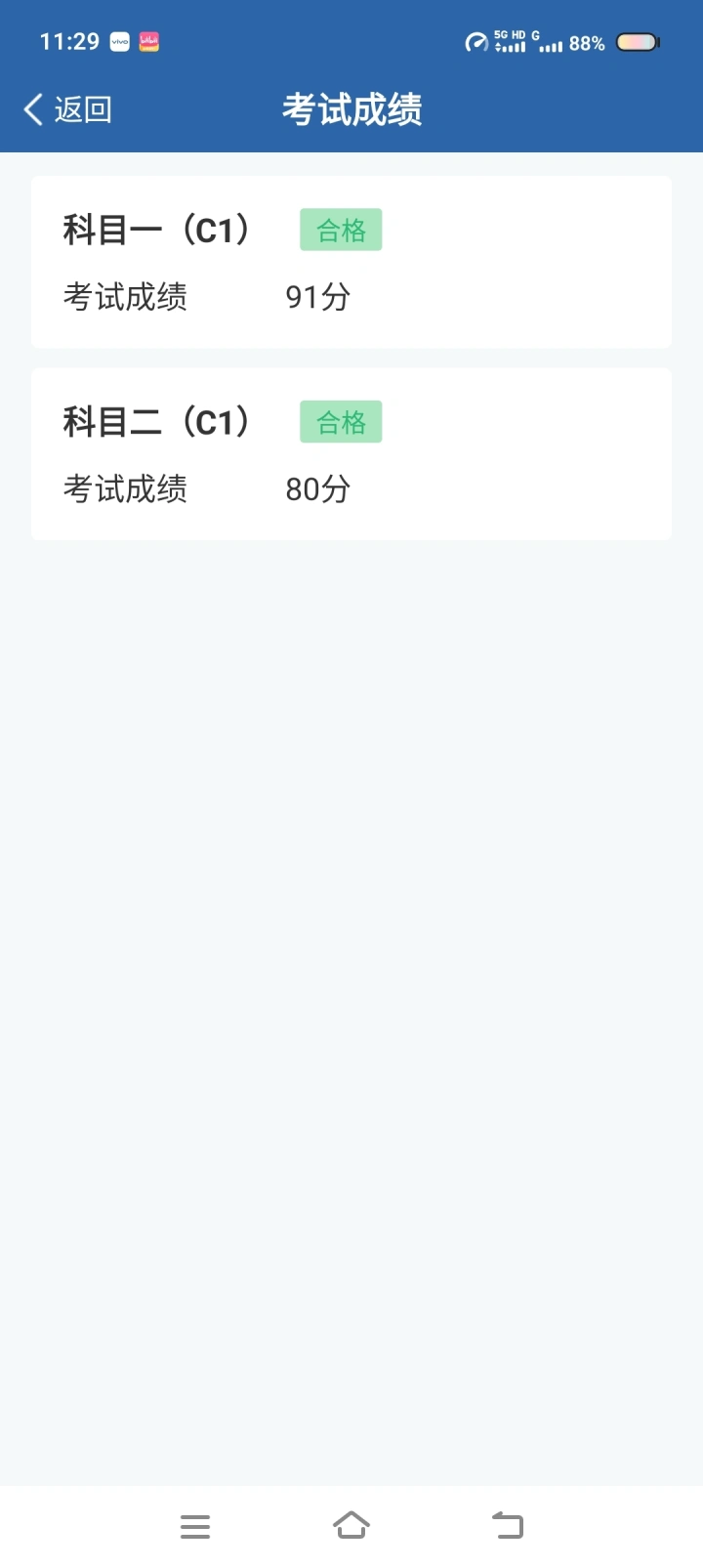This screenshot has width=703, height=1568.
Task: Open the system recent apps menu
Action: pyautogui.click(x=195, y=1526)
